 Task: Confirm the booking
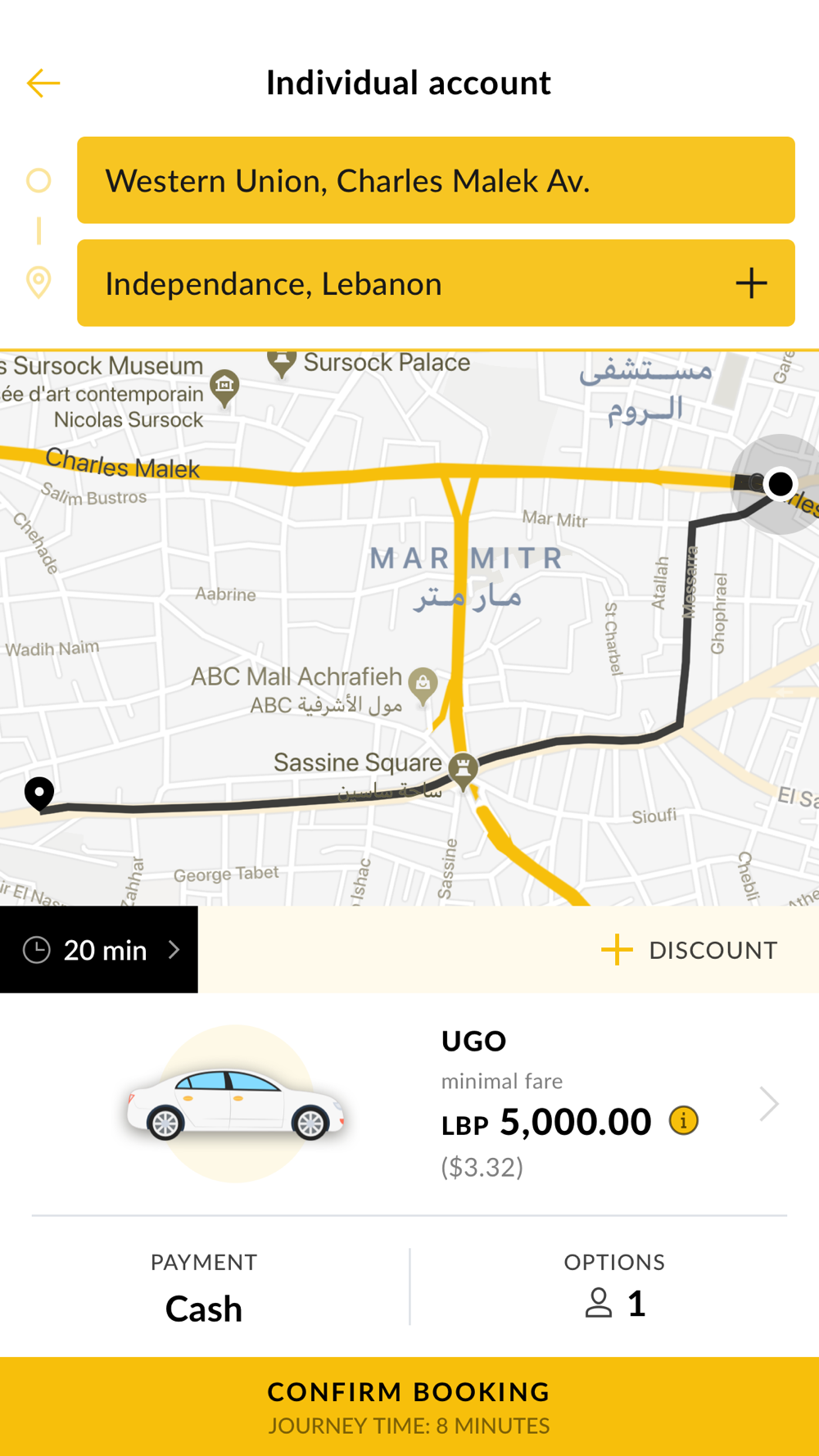pyautogui.click(x=409, y=1406)
